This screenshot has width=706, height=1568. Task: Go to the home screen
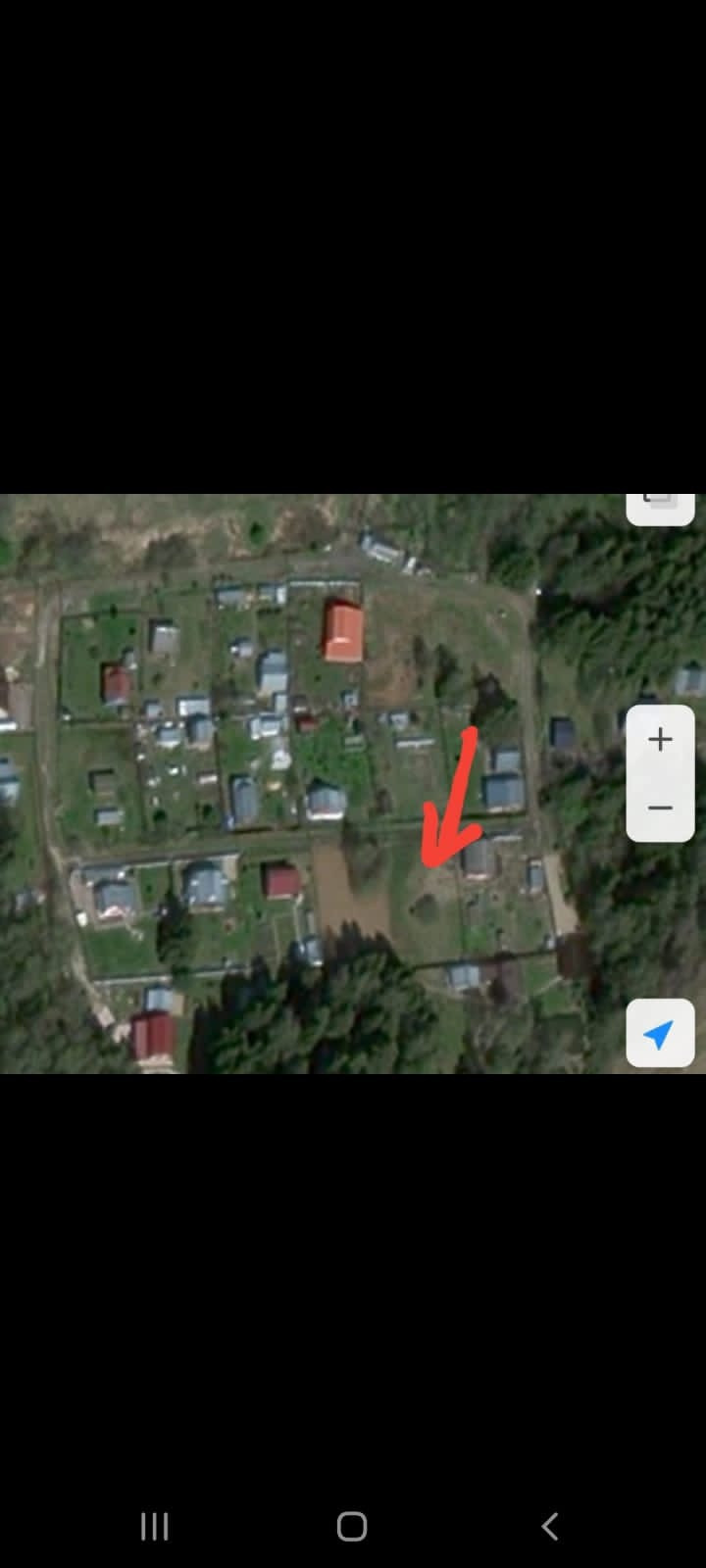pyautogui.click(x=352, y=1526)
